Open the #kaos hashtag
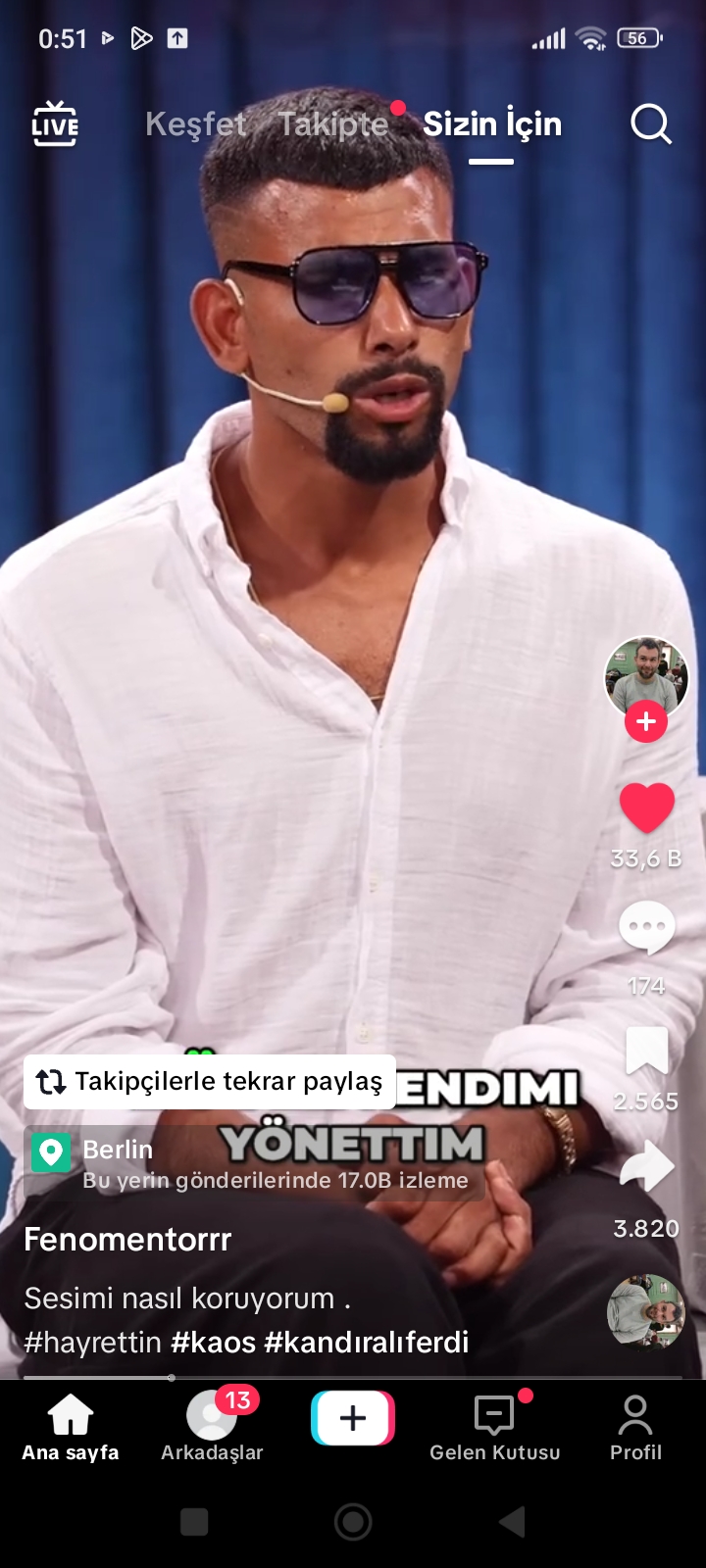Image resolution: width=706 pixels, height=1568 pixels. click(x=213, y=1342)
